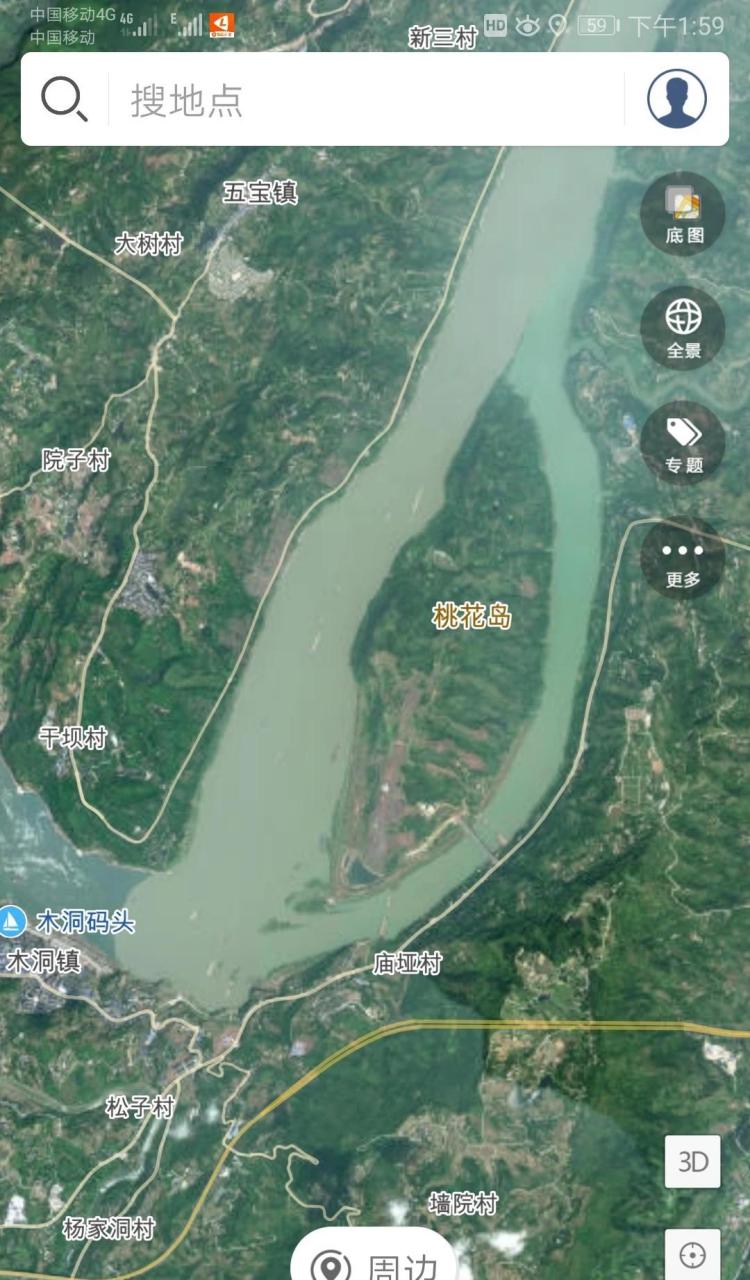Image resolution: width=750 pixels, height=1280 pixels.
Task: Switch the map to 3D view
Action: pyautogui.click(x=693, y=1161)
